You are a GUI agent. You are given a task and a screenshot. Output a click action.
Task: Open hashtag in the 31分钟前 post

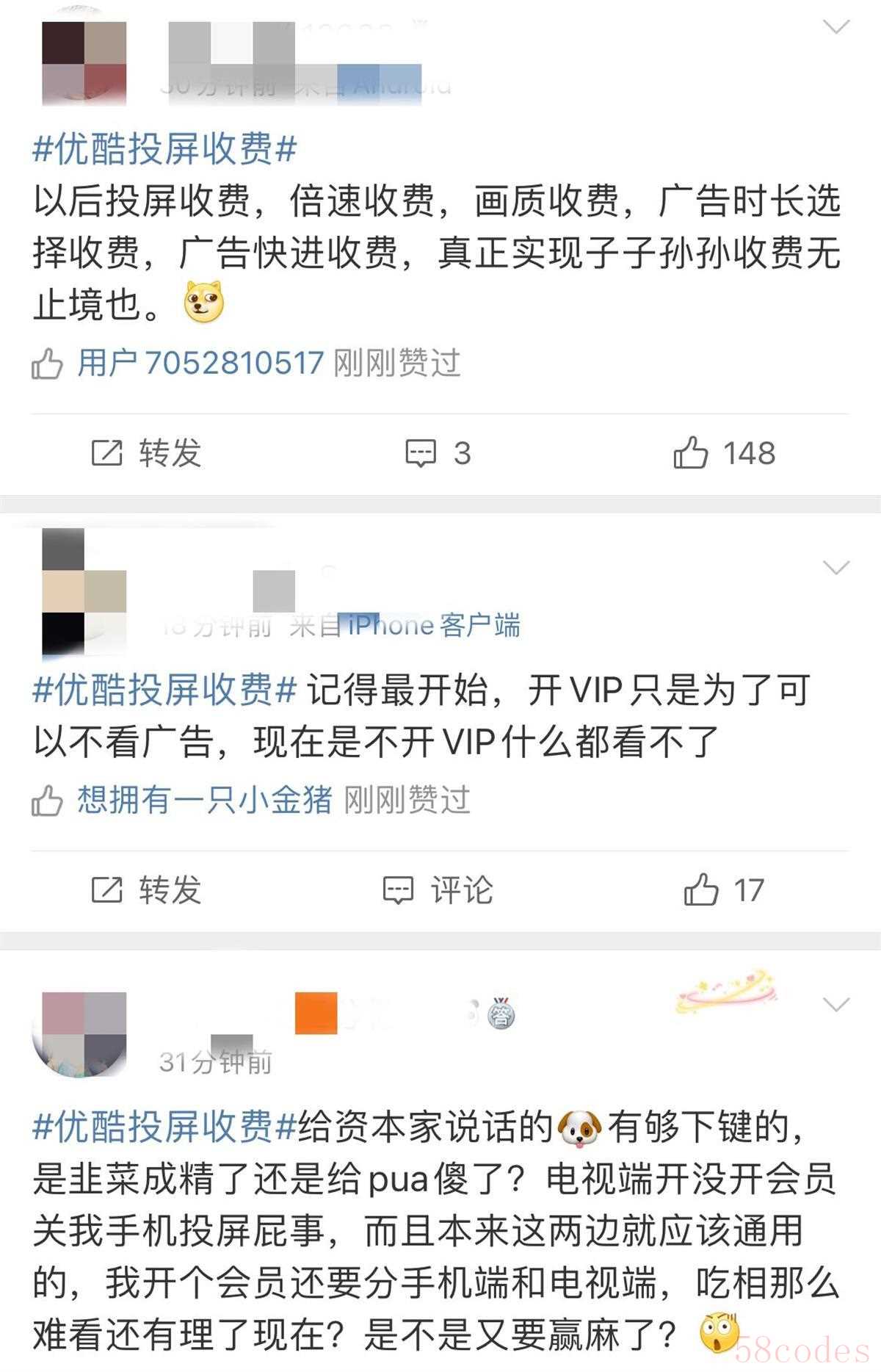point(164,1126)
